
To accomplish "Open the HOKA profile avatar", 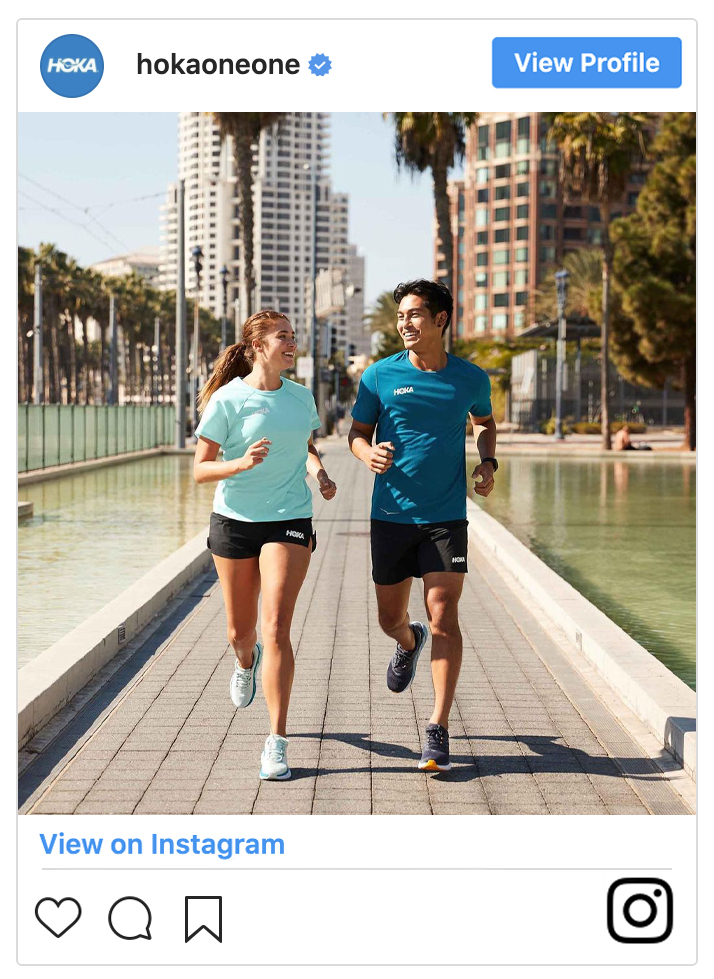I will (x=72, y=66).
